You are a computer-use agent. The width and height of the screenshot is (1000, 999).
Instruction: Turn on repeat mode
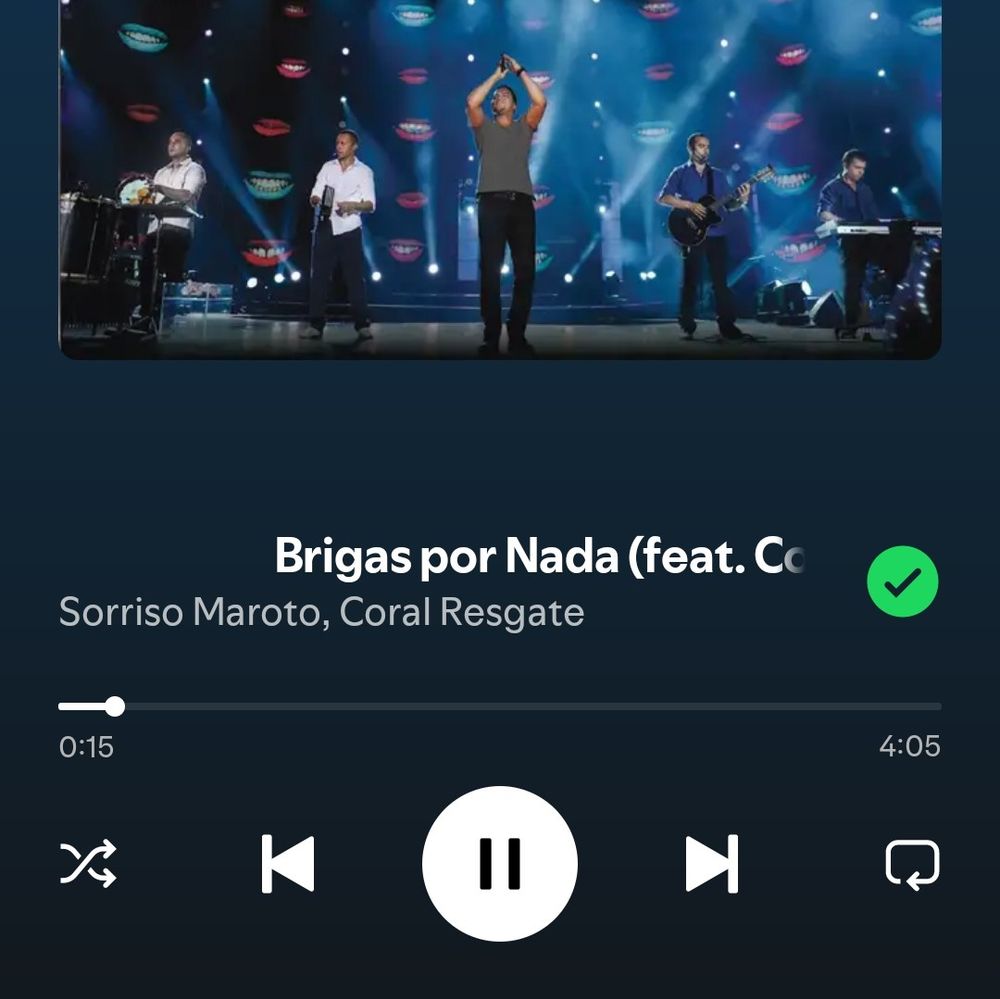coord(912,864)
